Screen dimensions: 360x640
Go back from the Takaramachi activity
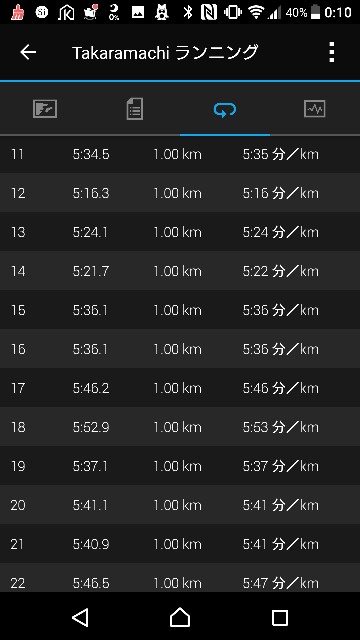(x=28, y=52)
